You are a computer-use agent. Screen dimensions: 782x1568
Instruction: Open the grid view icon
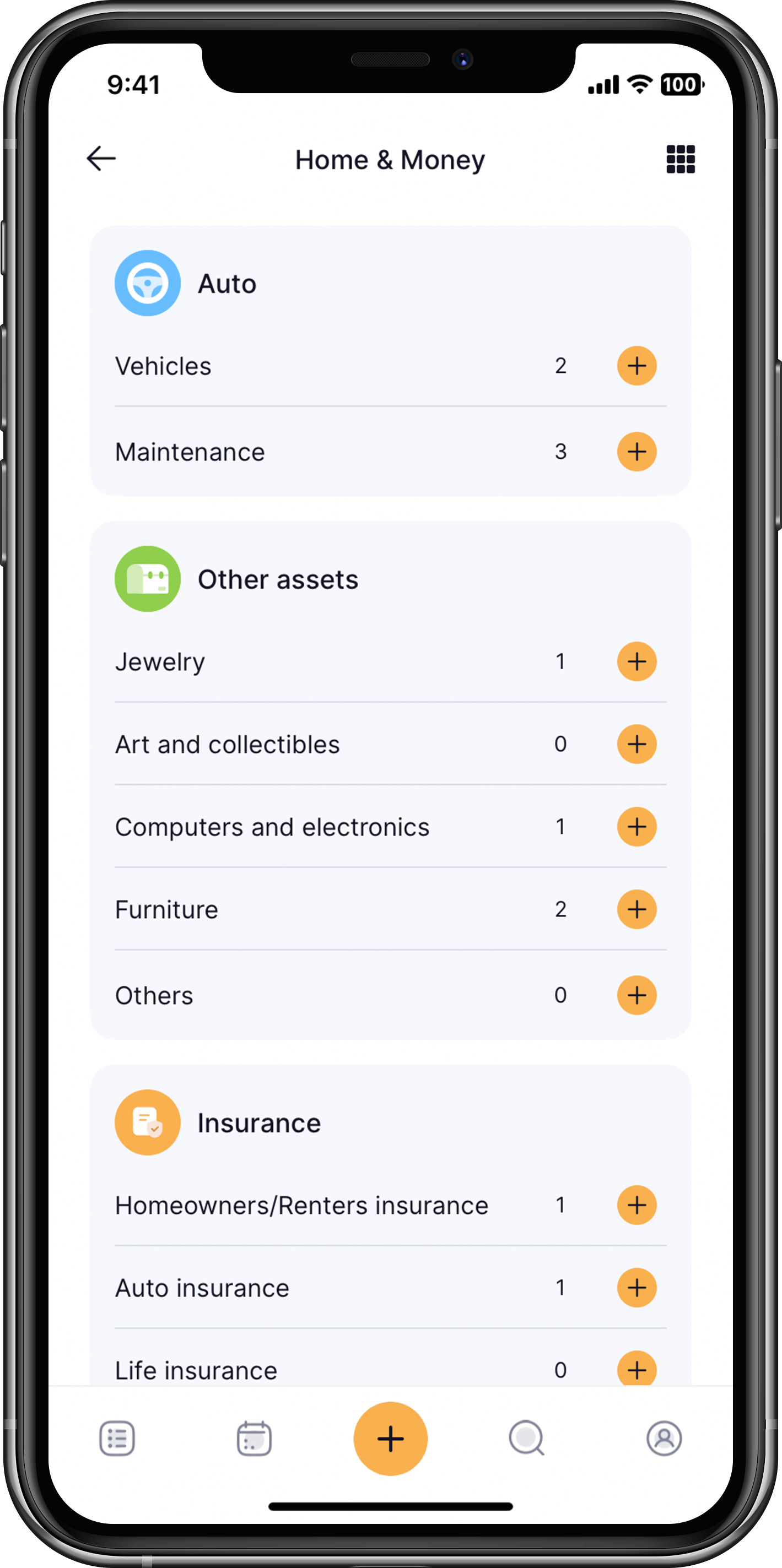680,160
